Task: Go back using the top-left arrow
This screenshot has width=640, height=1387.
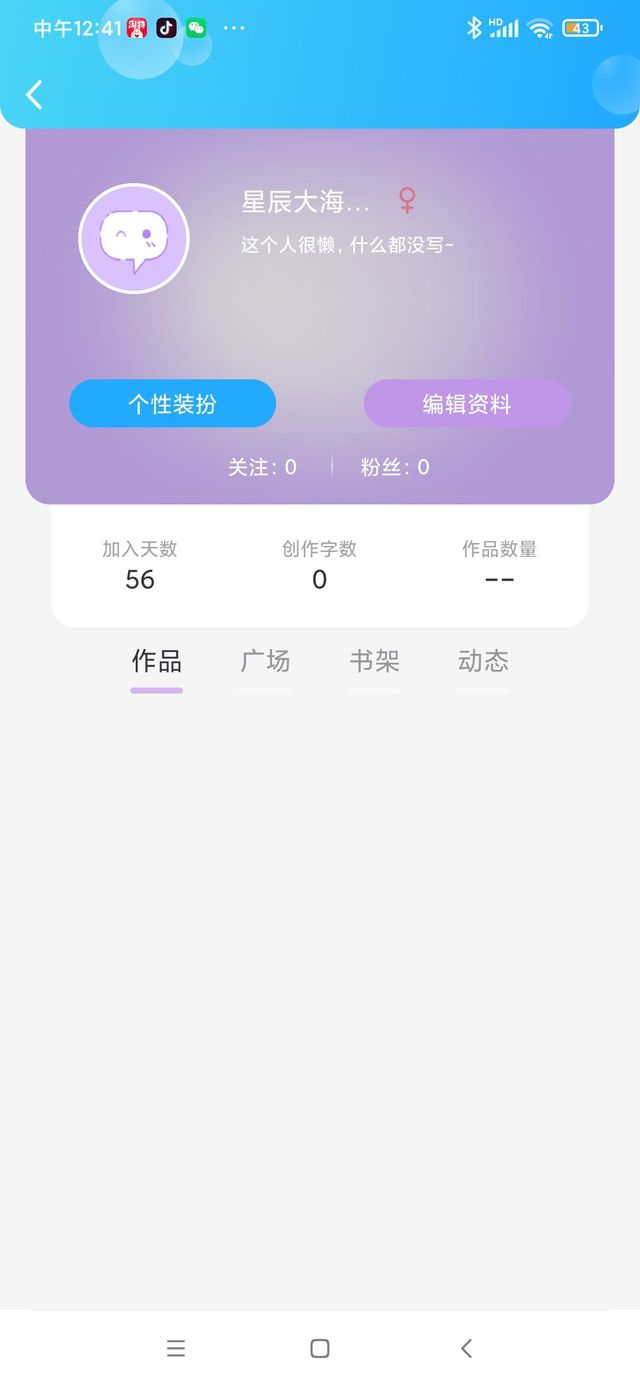Action: point(34,95)
